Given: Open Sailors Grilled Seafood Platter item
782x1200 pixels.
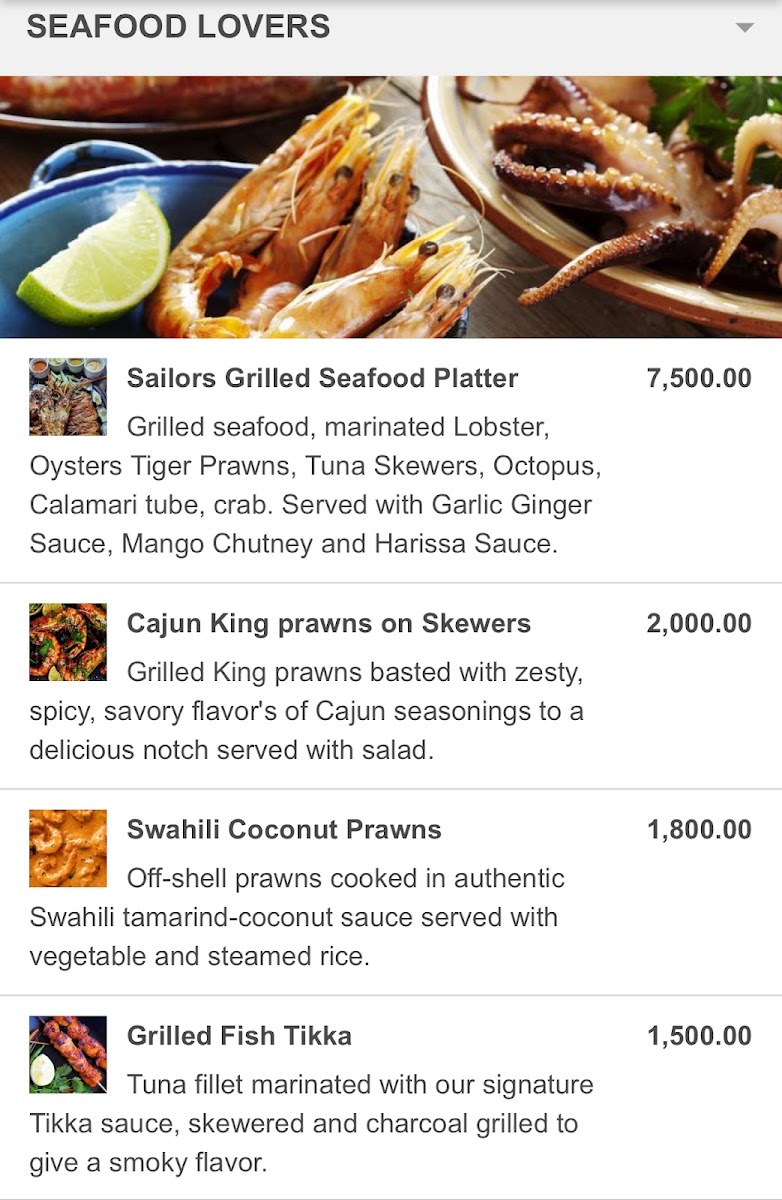Looking at the screenshot, I should (322, 379).
